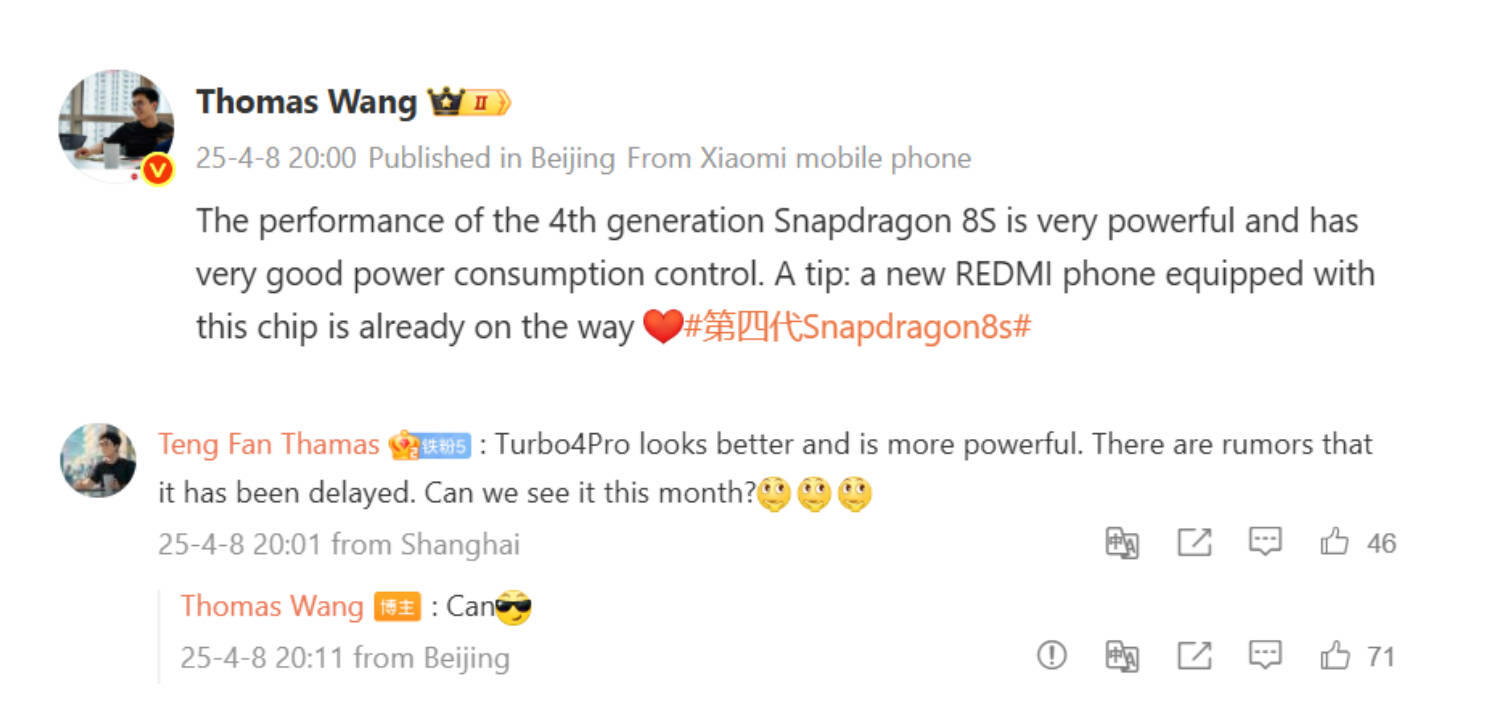This screenshot has height=712, width=1486.
Task: Translate Thomas Wang's "Can" reply
Action: click(x=1122, y=656)
